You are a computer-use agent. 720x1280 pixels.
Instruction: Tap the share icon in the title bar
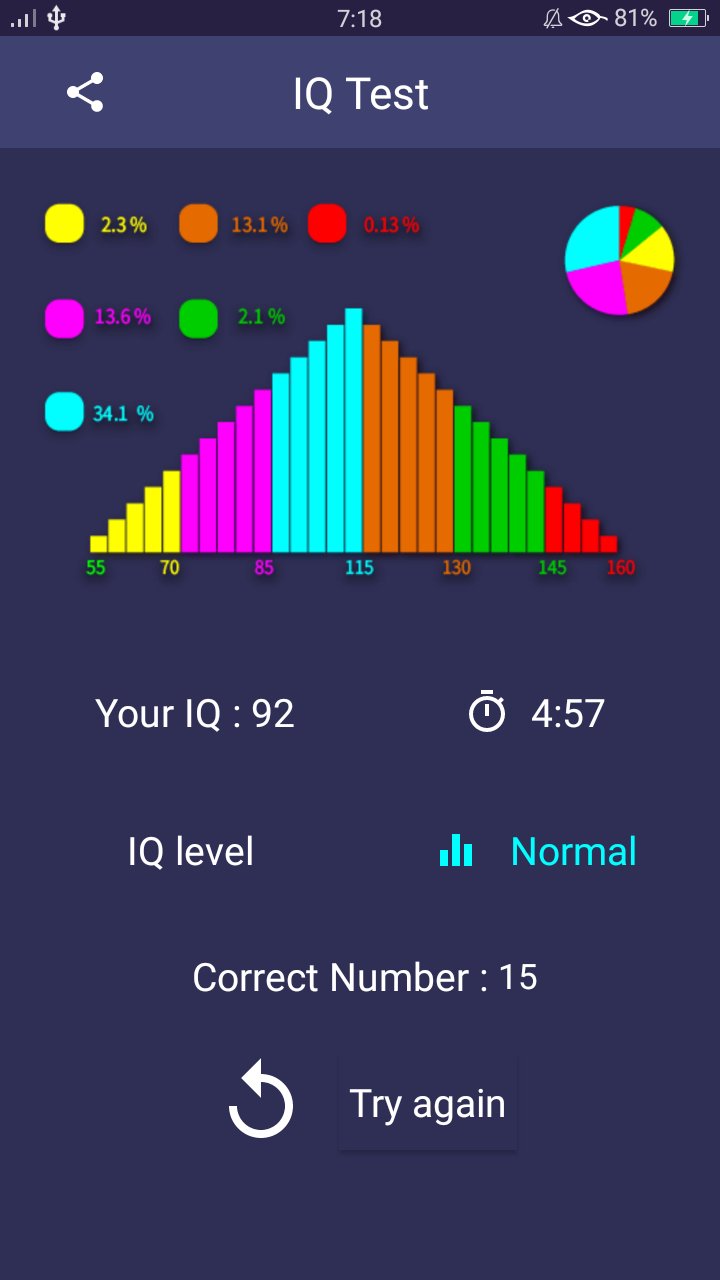click(x=86, y=92)
